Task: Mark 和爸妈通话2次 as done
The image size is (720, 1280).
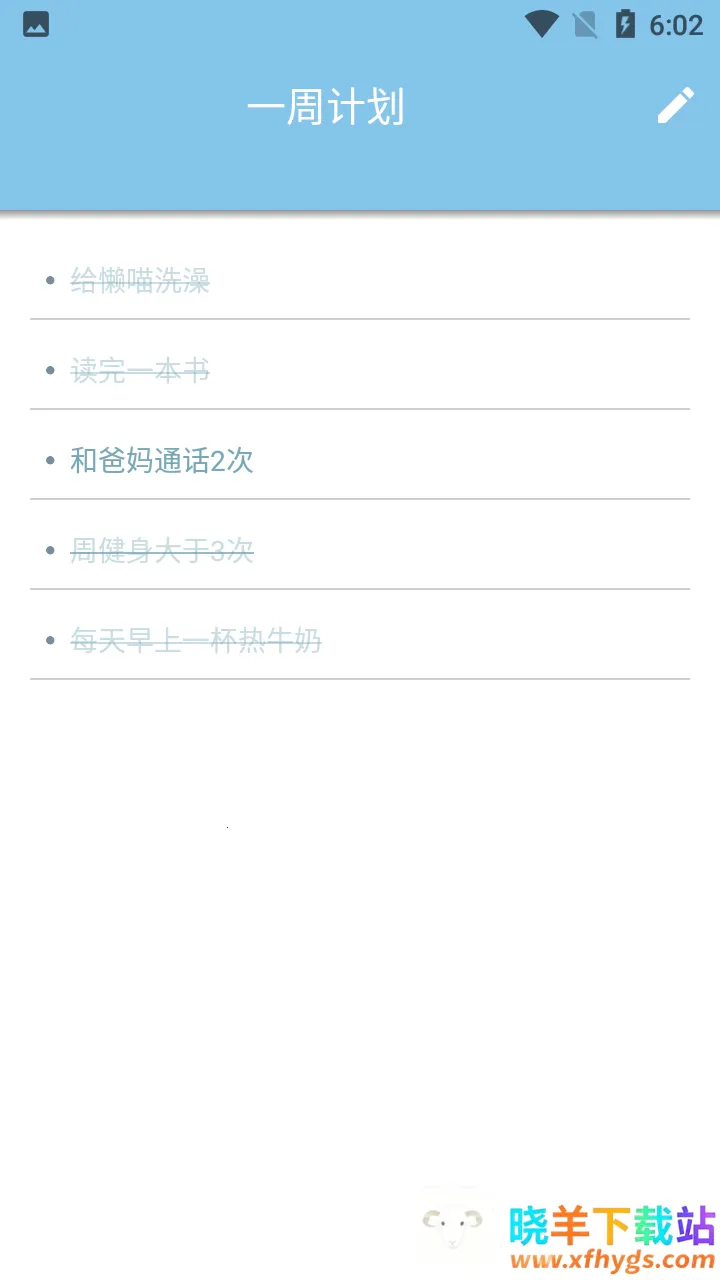Action: [162, 461]
